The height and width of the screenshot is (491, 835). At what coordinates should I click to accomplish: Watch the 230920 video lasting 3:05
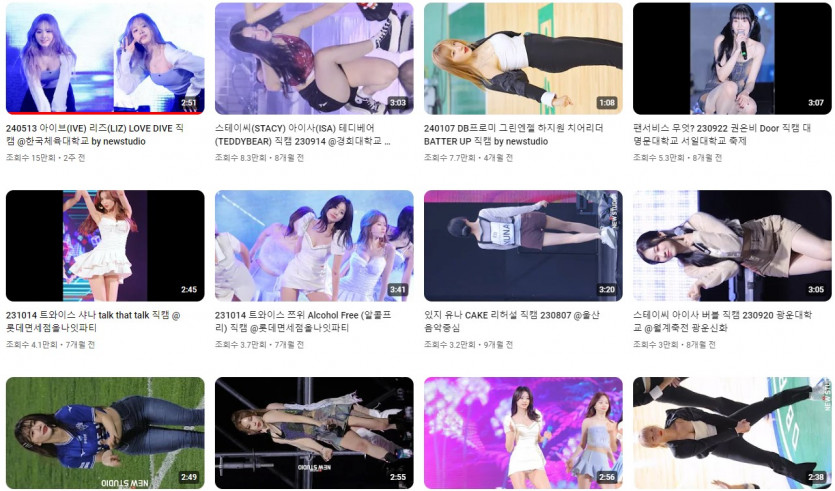(732, 245)
